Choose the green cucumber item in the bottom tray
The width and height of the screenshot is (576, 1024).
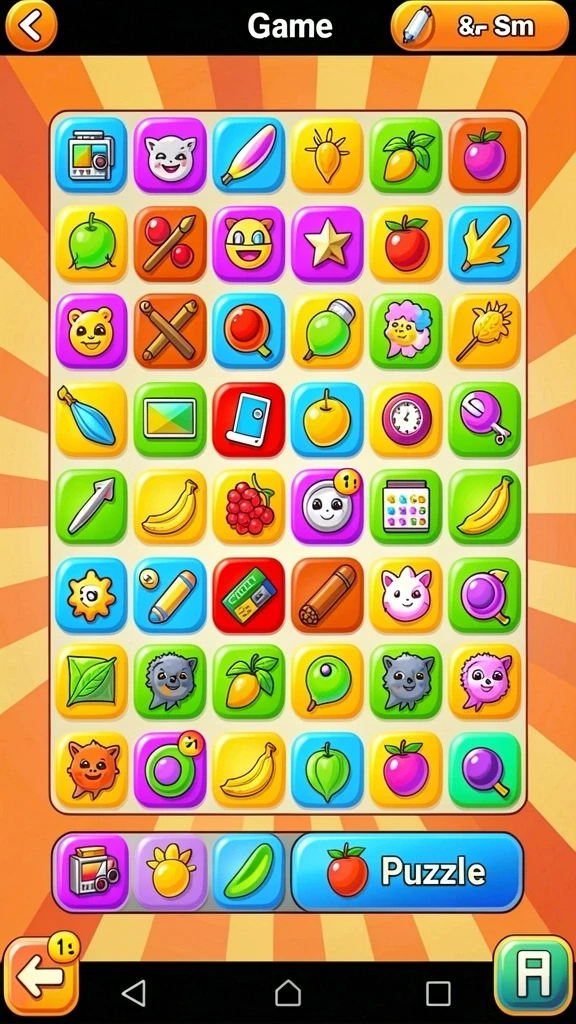(x=249, y=872)
